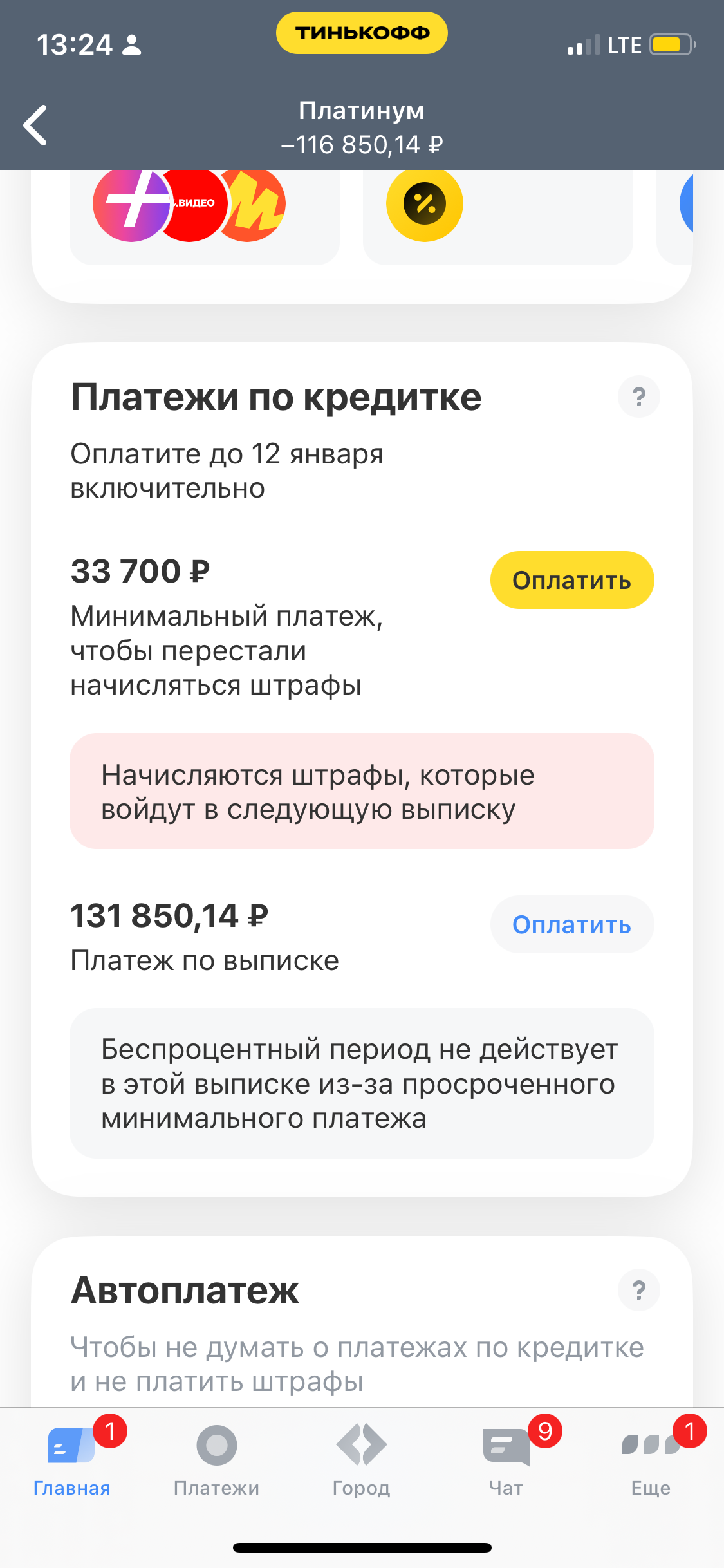This screenshot has height=1568, width=724.
Task: Open help for Автоплатеж section
Action: coord(638,1290)
